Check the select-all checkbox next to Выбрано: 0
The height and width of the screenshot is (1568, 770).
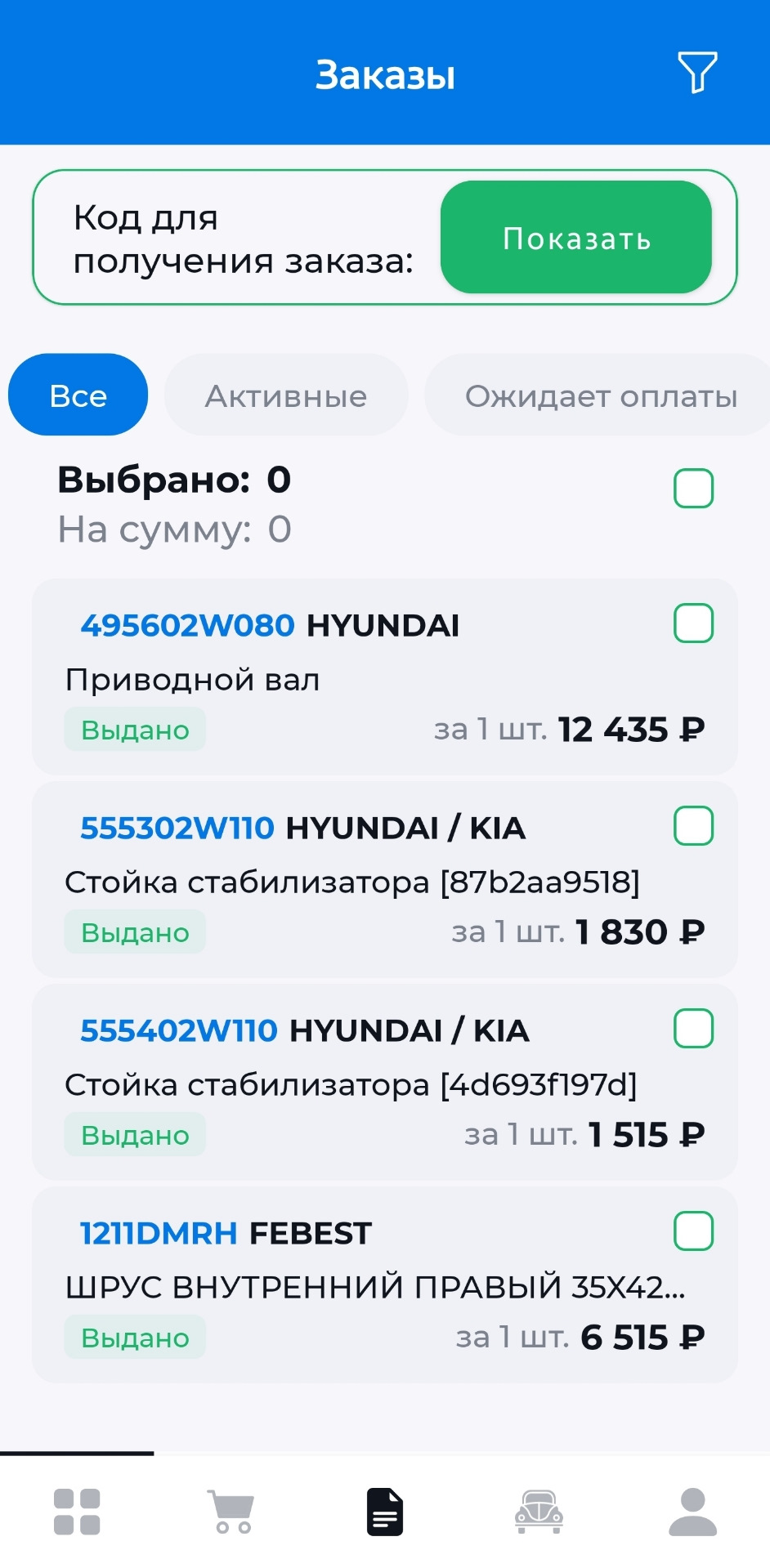pos(692,488)
